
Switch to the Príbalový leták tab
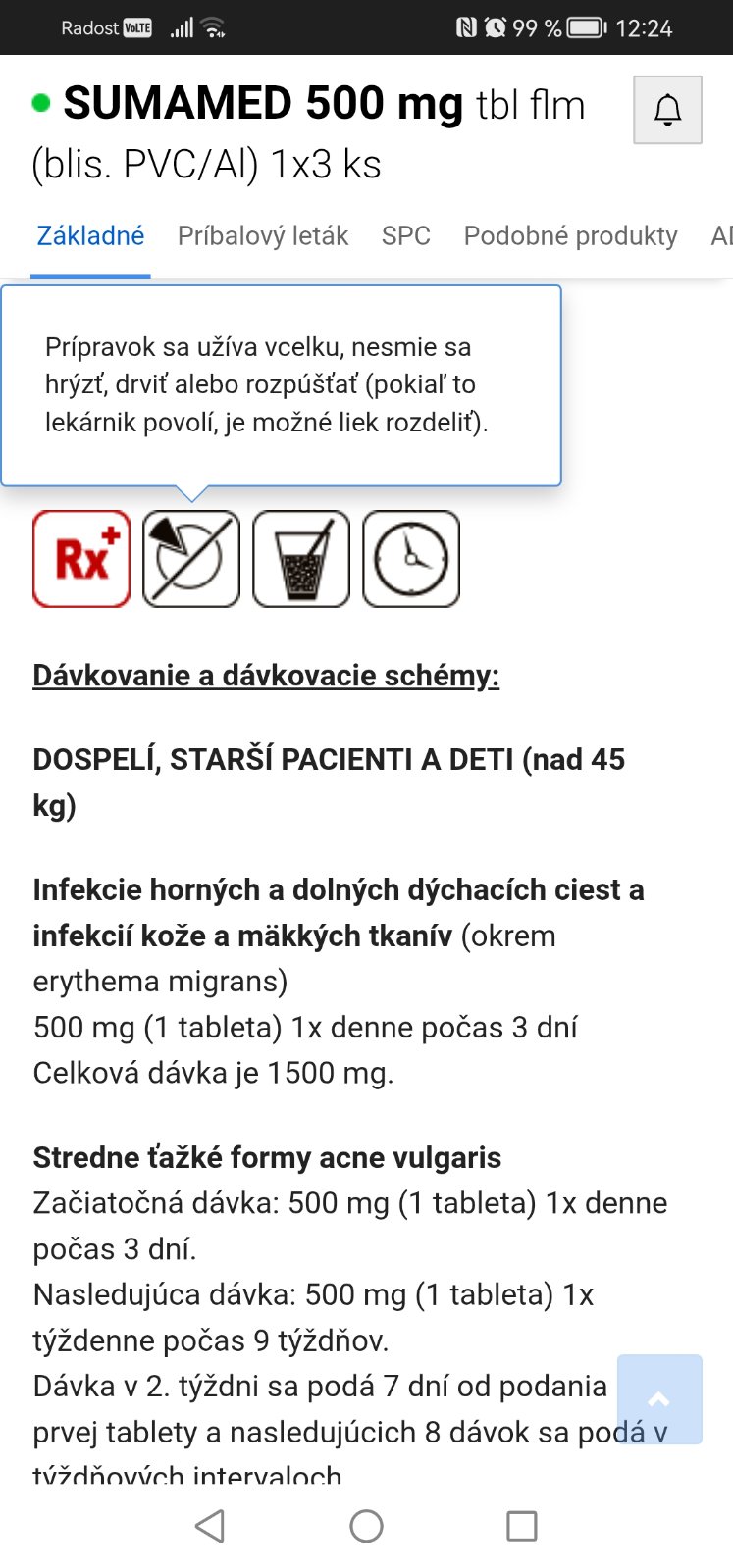pos(263,236)
